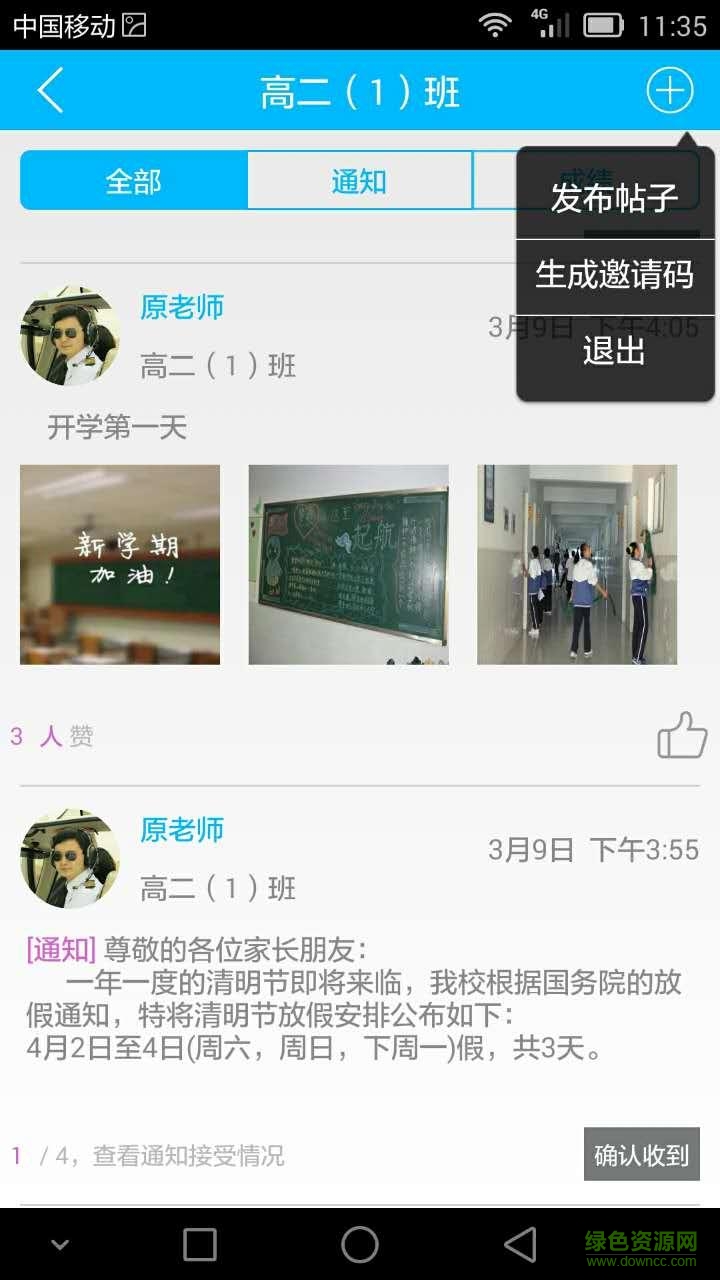Tap the plus icon in the header
This screenshot has height=1280, width=720.
[669, 91]
